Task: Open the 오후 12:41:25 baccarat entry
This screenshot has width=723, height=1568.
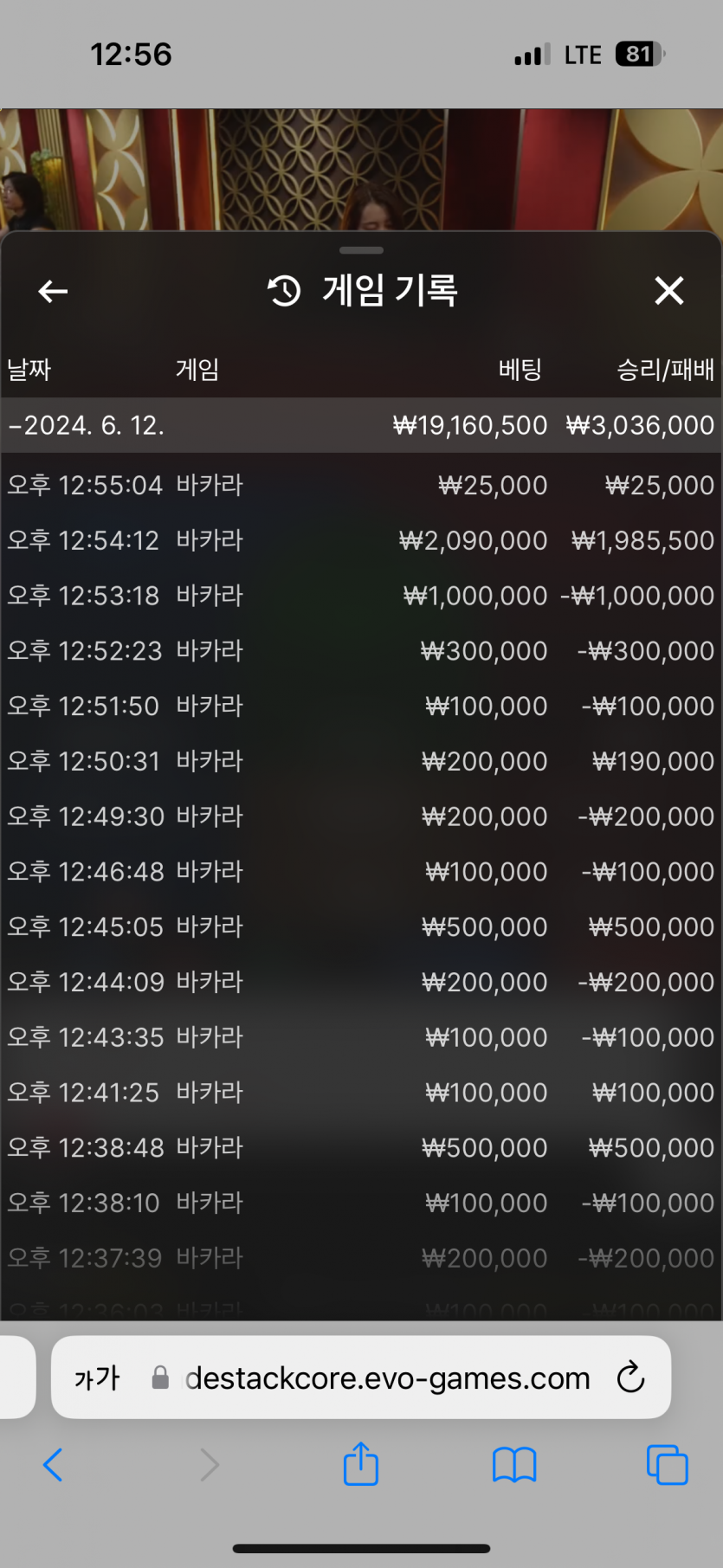Action: 360,1092
